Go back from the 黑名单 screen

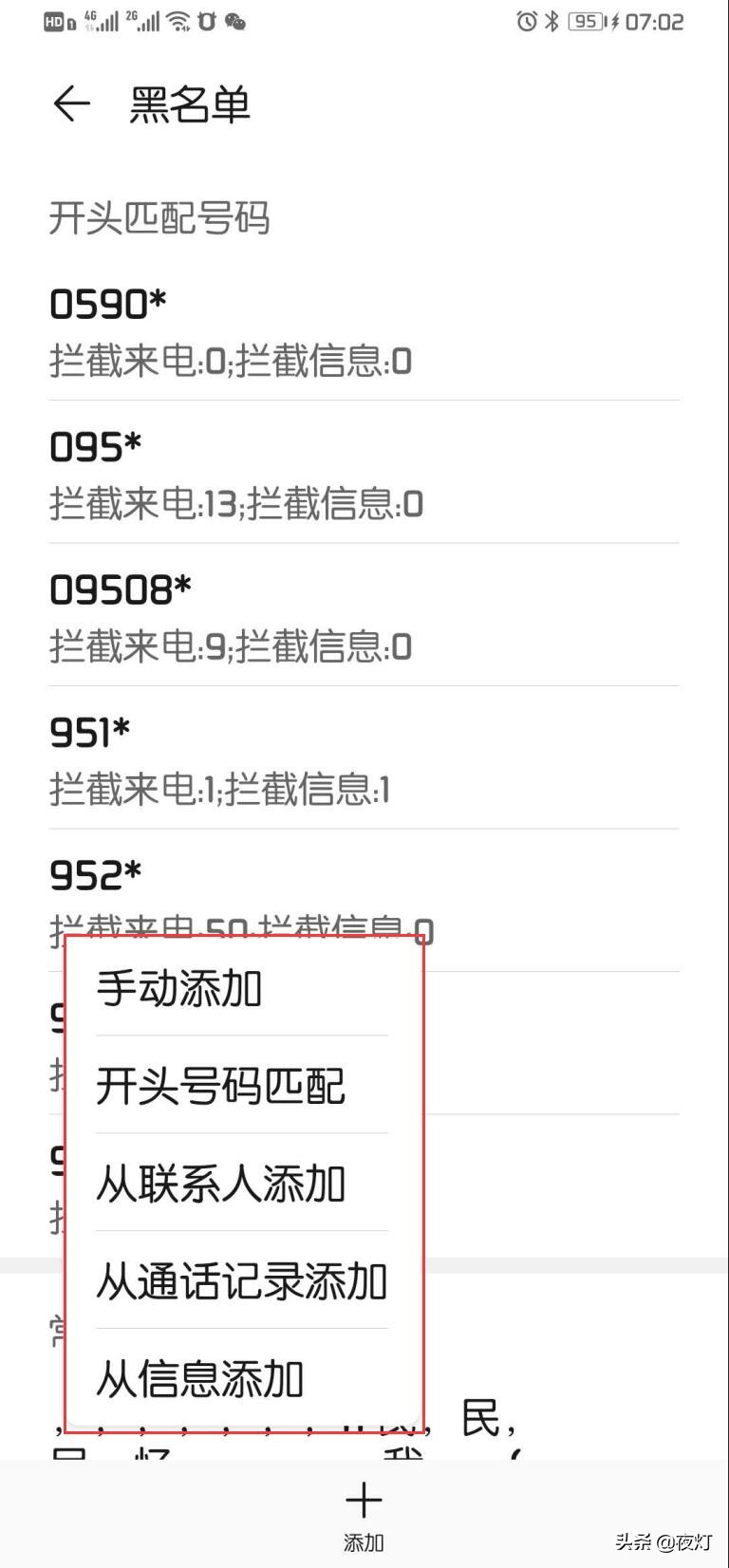tap(71, 103)
